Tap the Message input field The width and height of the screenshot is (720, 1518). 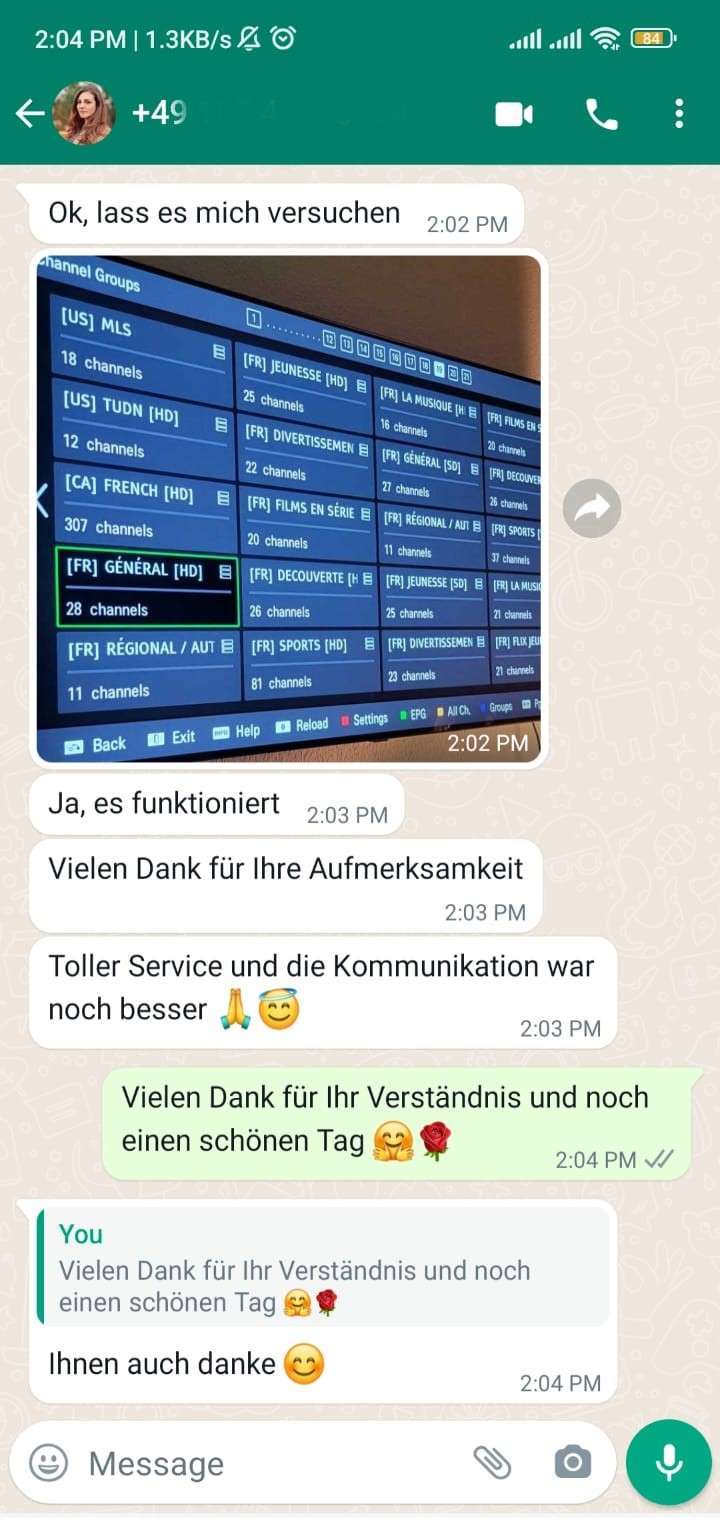[x=250, y=1462]
